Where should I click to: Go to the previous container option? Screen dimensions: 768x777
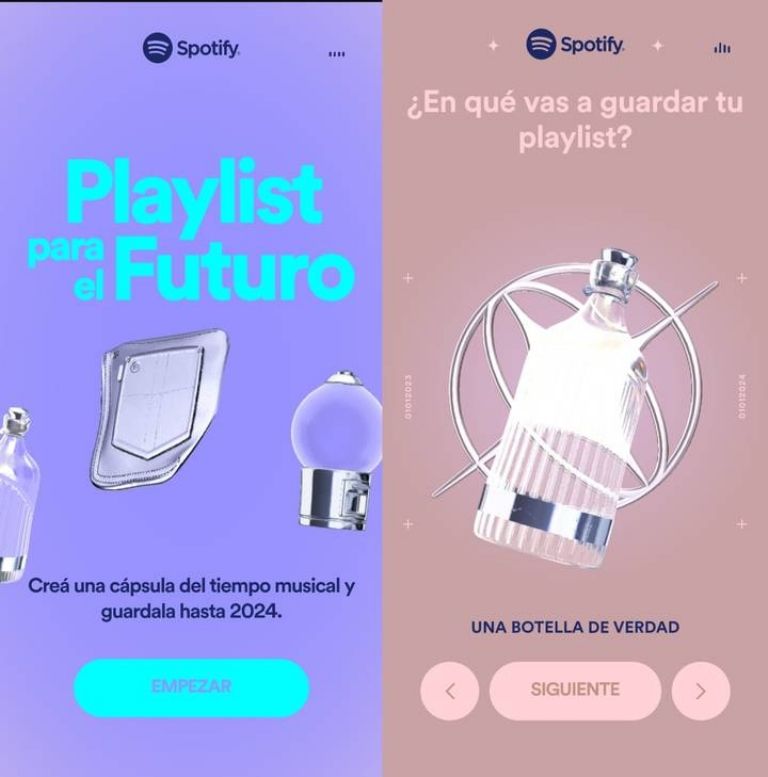click(x=450, y=690)
